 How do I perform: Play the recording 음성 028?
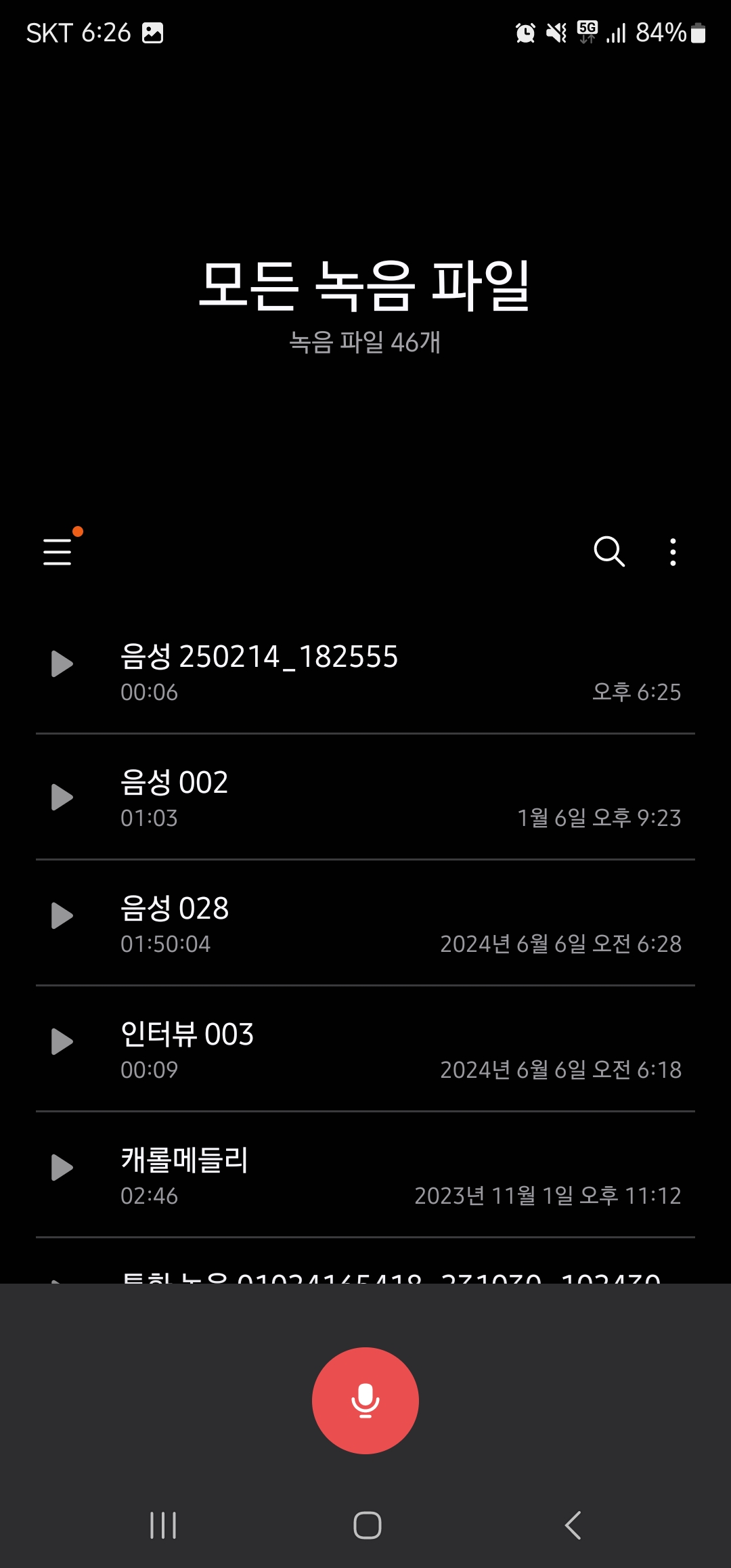point(61,915)
